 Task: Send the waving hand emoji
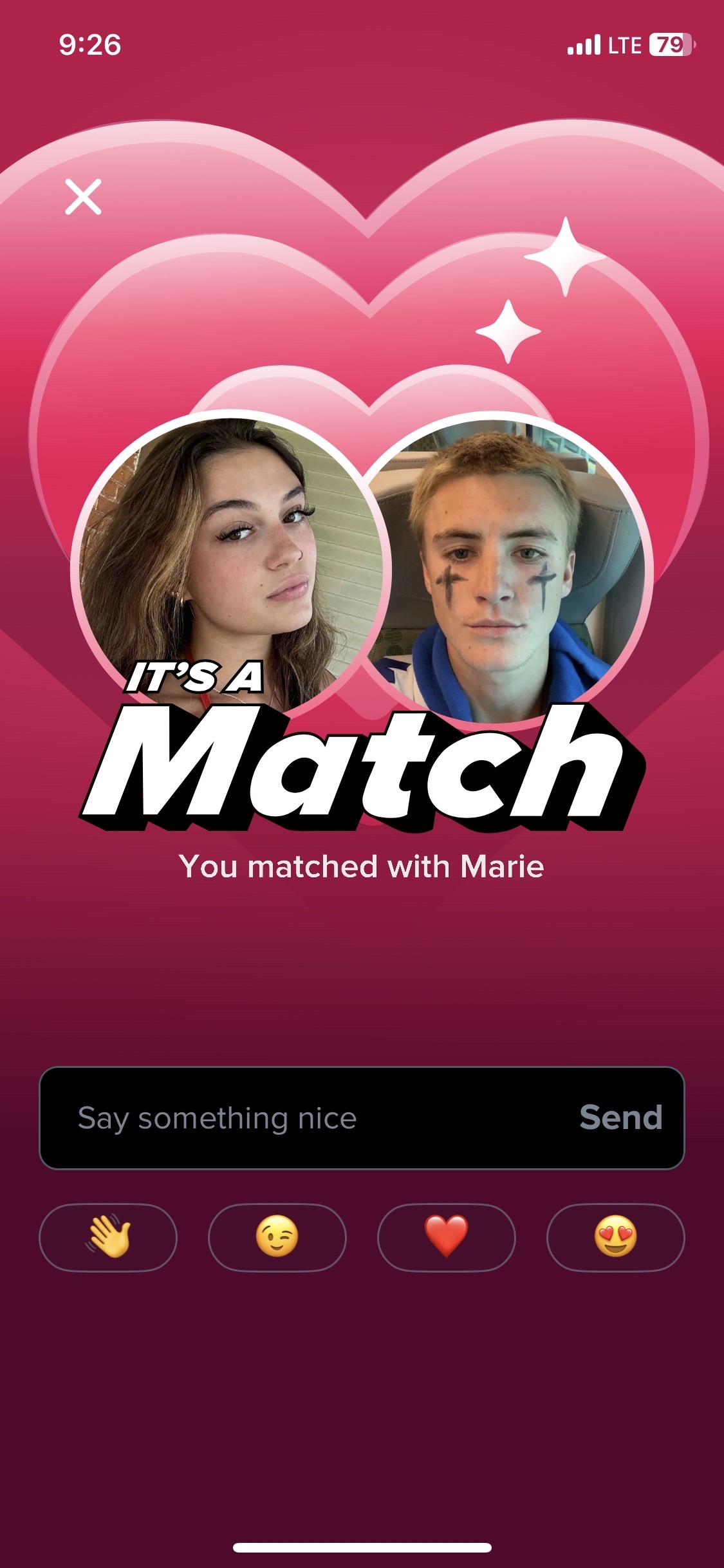tap(108, 1237)
